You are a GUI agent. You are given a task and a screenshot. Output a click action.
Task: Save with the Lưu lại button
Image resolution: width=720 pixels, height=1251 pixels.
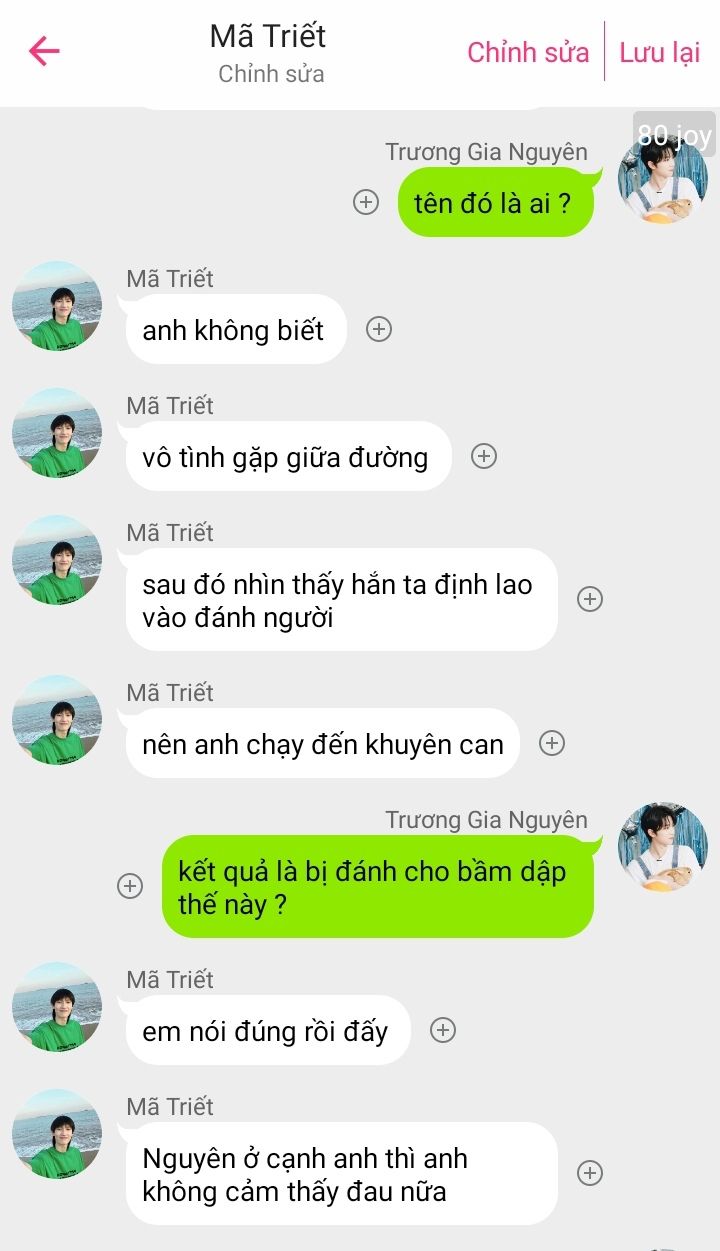coord(660,52)
